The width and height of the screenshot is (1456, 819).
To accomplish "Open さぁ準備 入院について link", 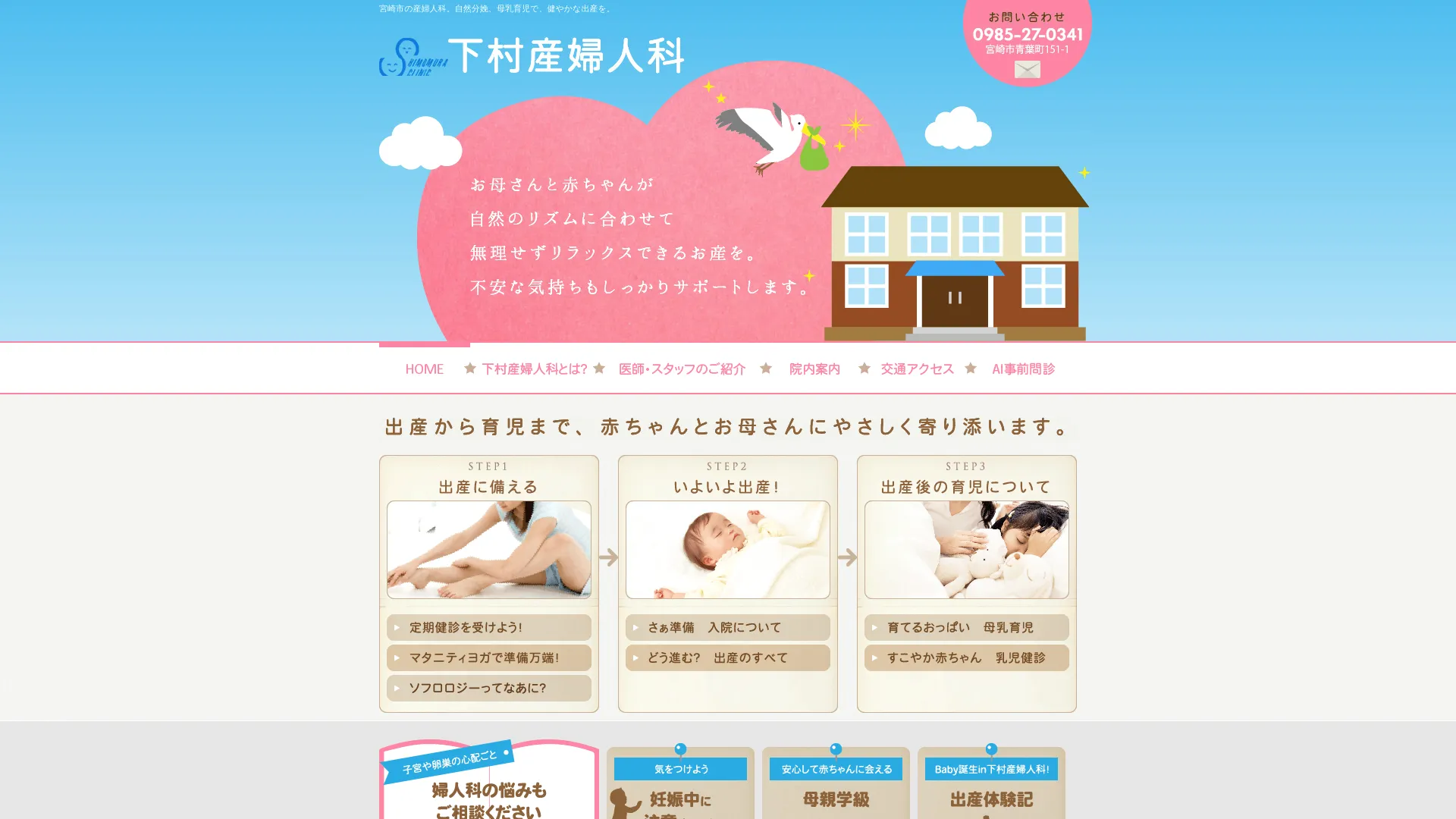I will (728, 628).
